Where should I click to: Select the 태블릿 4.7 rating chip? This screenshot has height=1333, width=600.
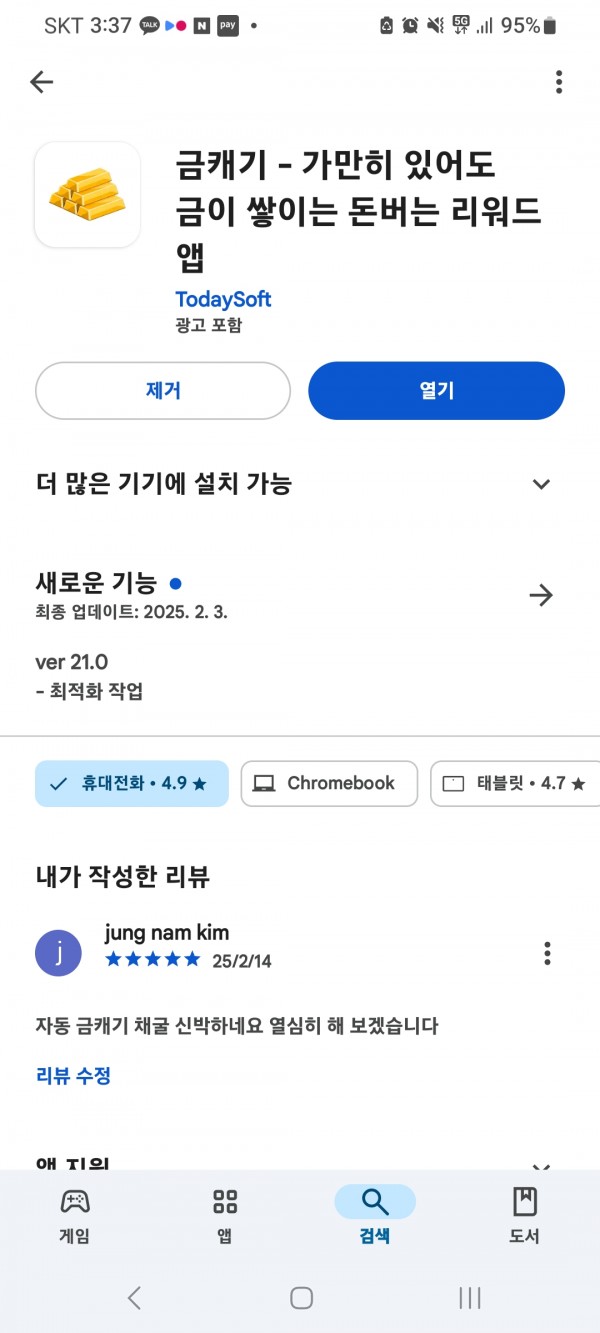pos(515,784)
